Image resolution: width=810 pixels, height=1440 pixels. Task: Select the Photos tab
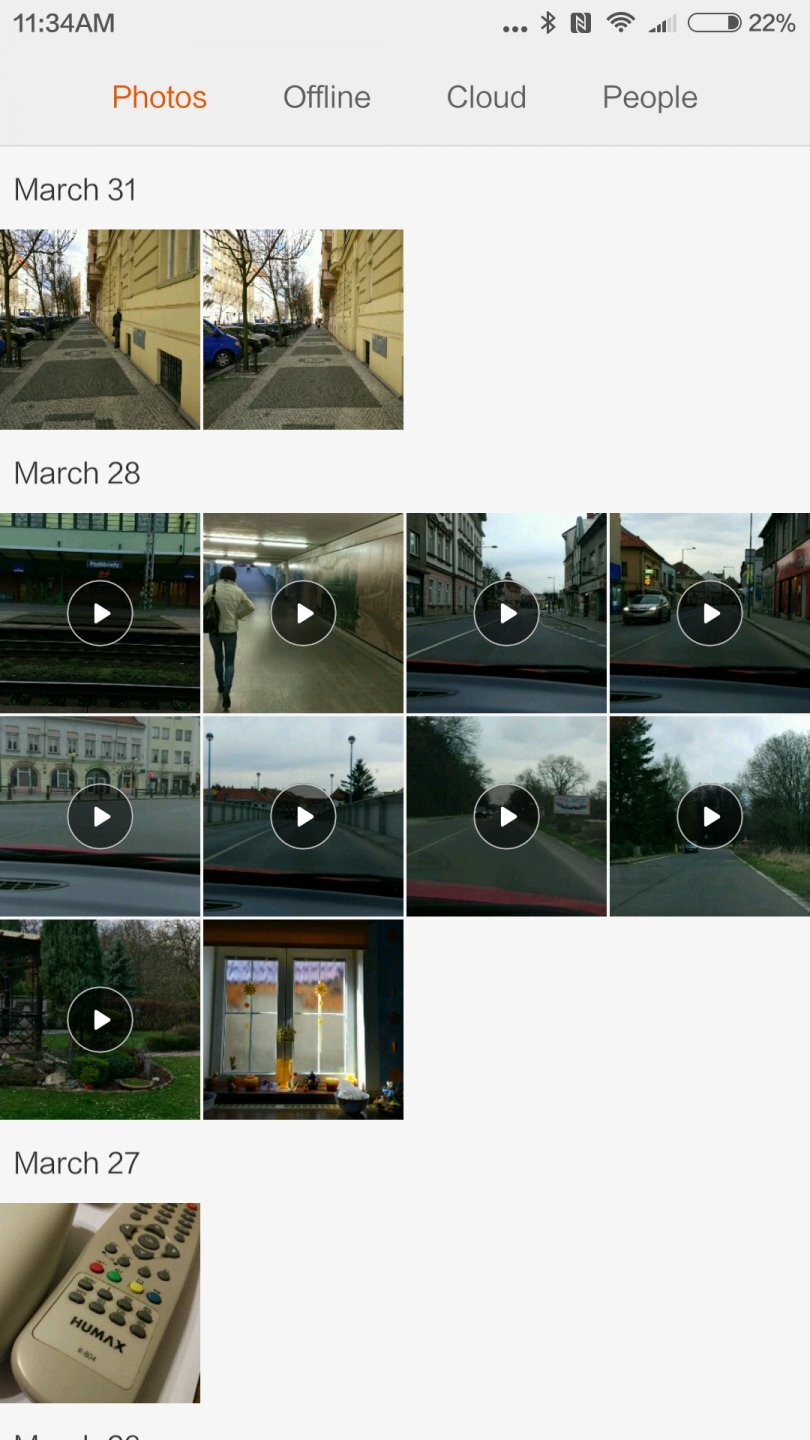point(159,97)
